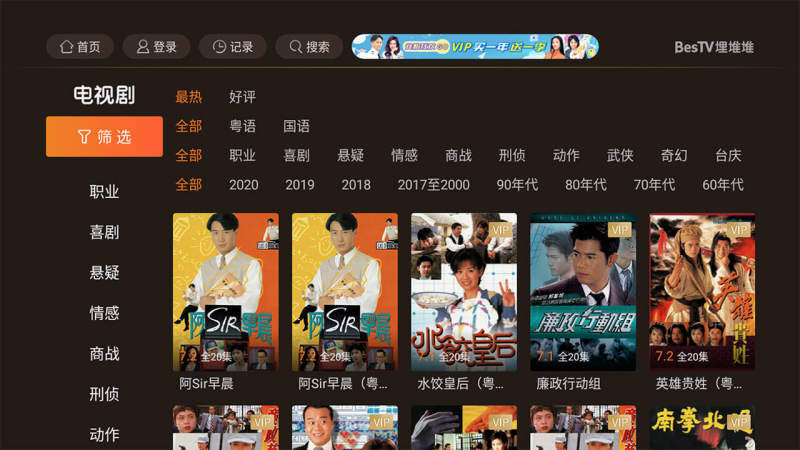Pick the 奇幻 genre filter
The height and width of the screenshot is (450, 800).
(x=674, y=155)
